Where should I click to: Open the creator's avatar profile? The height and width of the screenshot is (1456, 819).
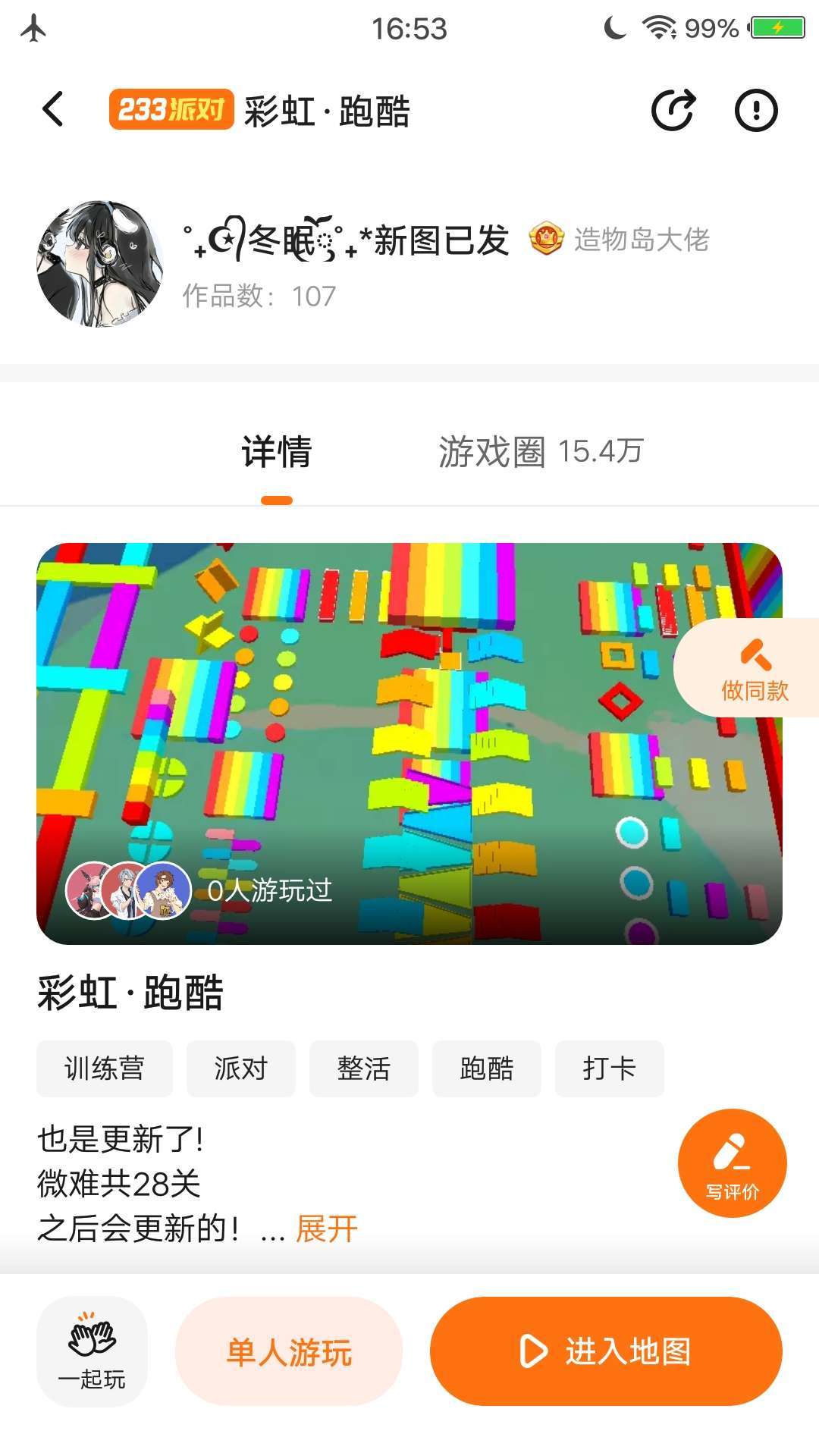(99, 263)
